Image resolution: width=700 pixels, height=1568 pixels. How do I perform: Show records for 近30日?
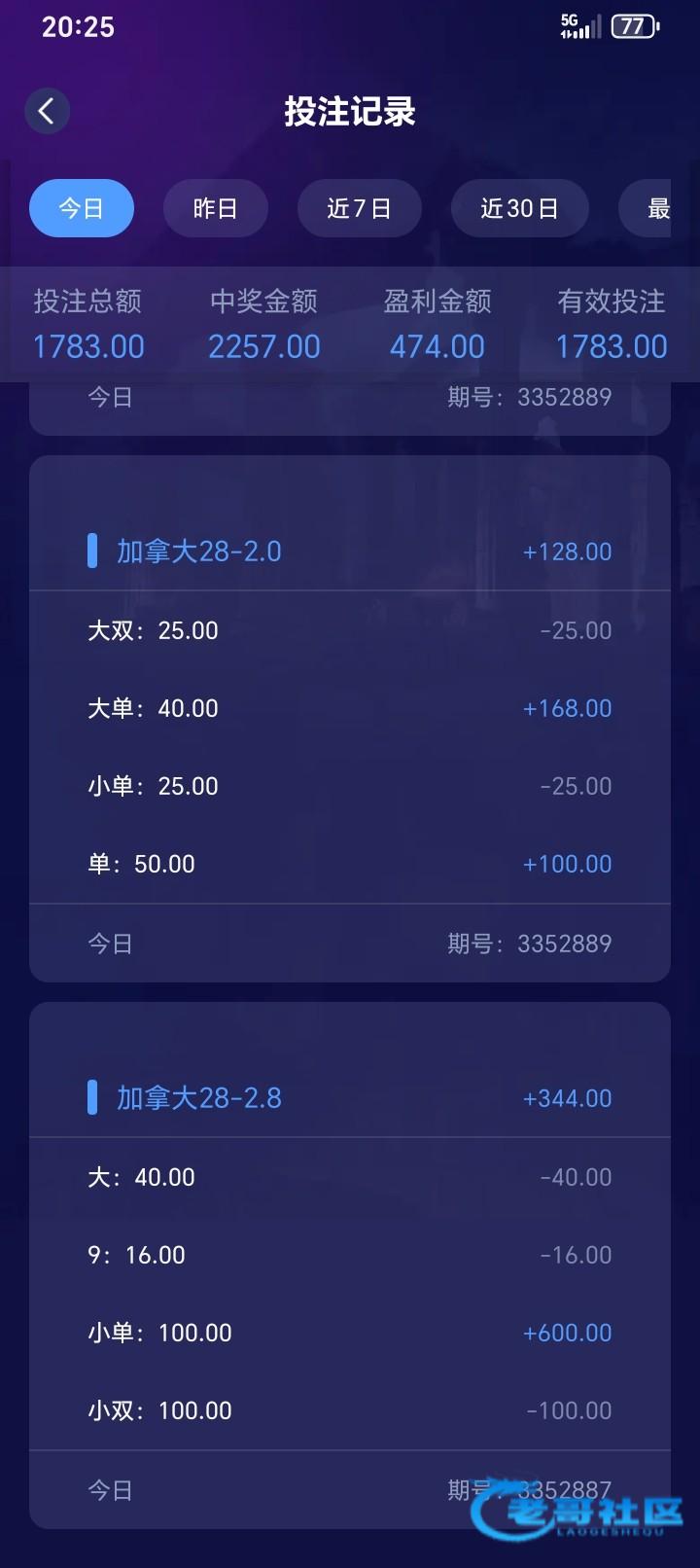click(519, 208)
